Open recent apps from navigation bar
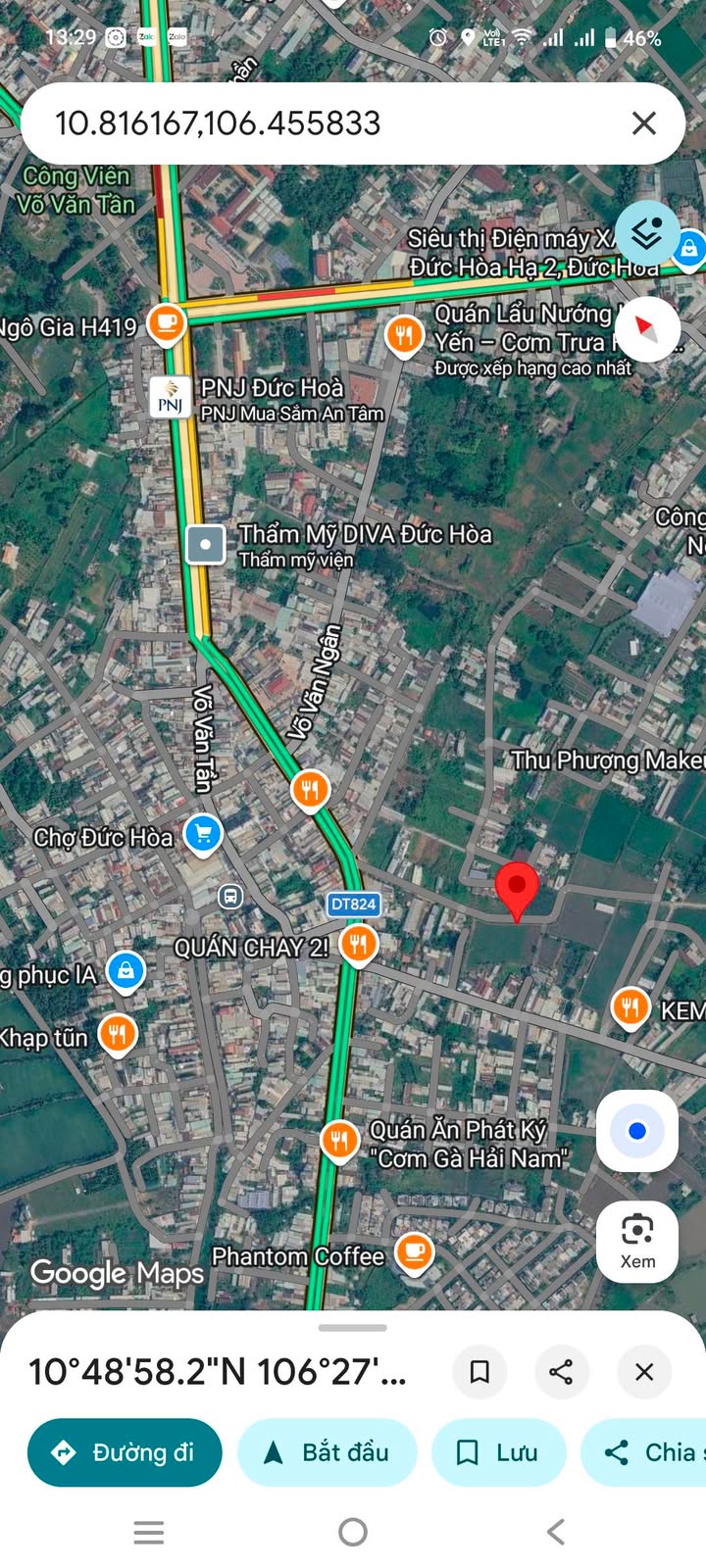Viewport: 706px width, 1568px height. tap(149, 1532)
